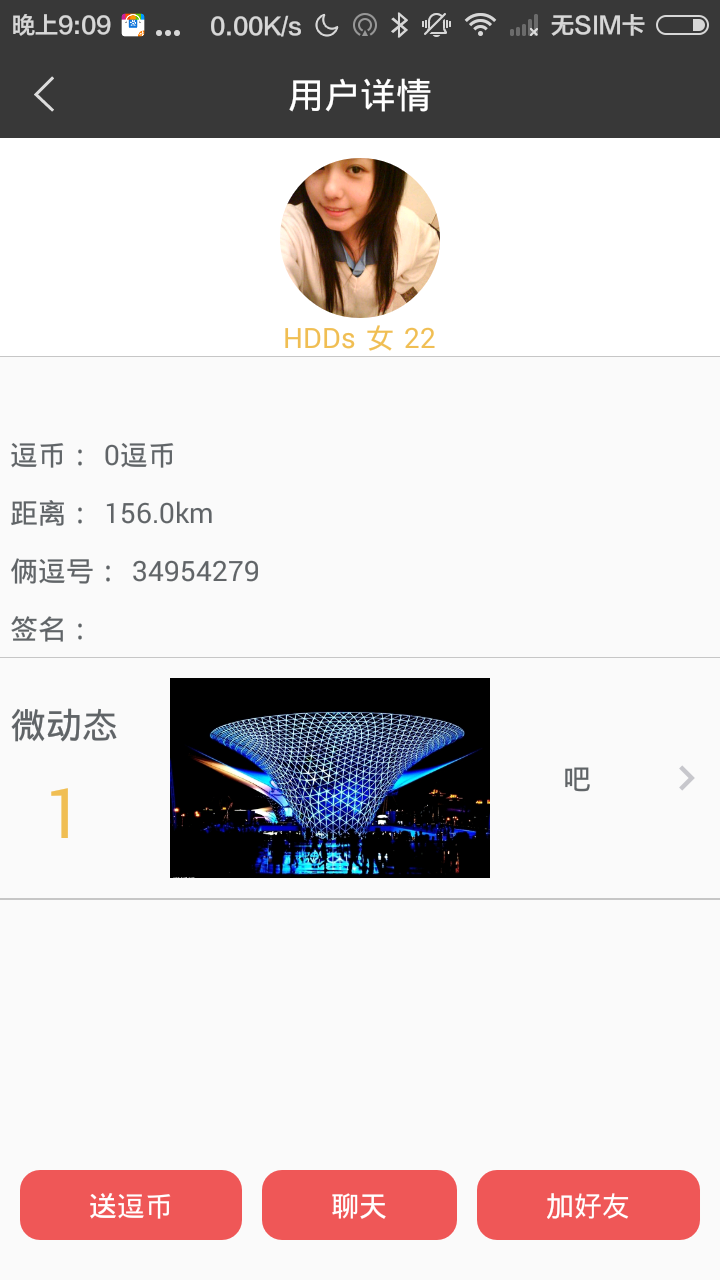This screenshot has height=1280, width=720.
Task: Open the user's profile avatar photo
Action: click(360, 238)
